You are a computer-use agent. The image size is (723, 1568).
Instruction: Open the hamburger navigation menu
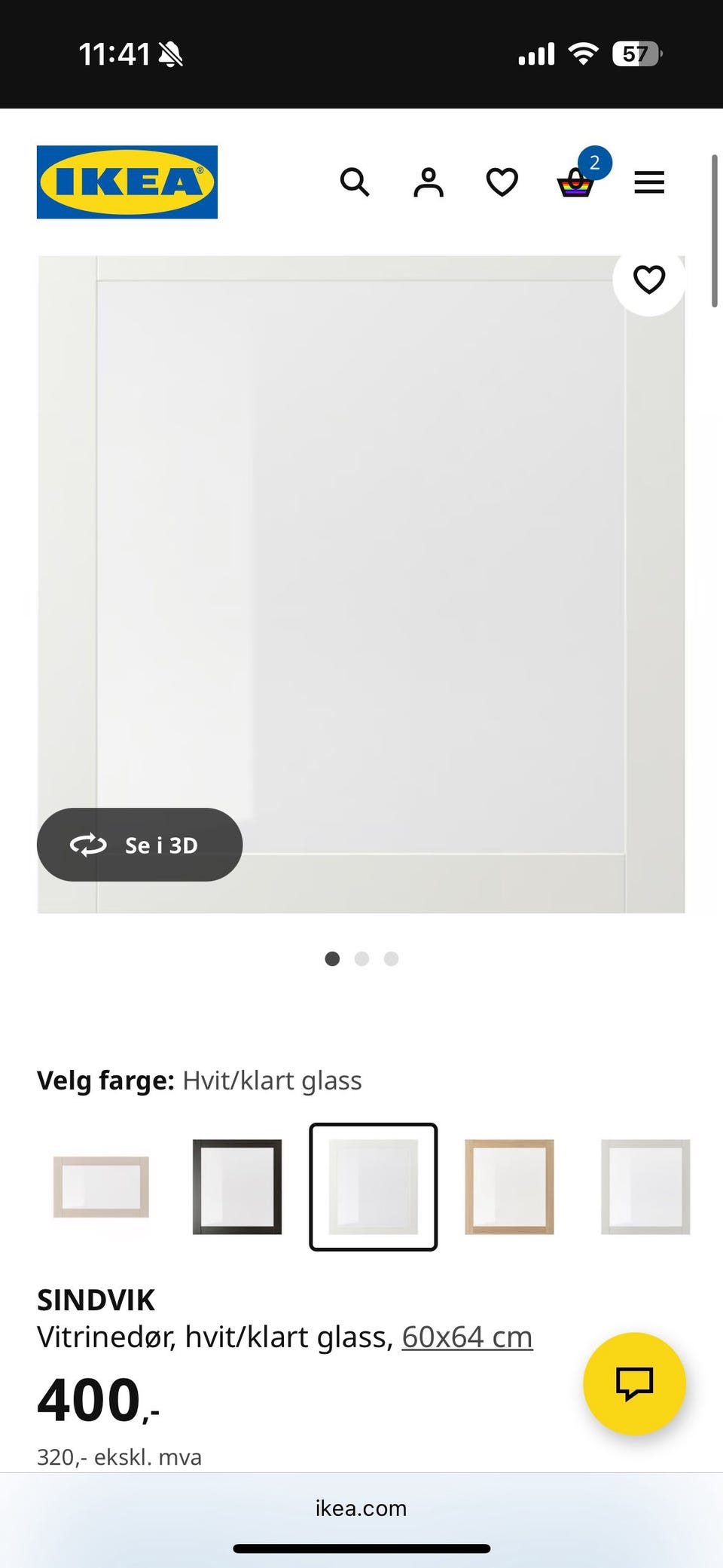[x=648, y=182]
